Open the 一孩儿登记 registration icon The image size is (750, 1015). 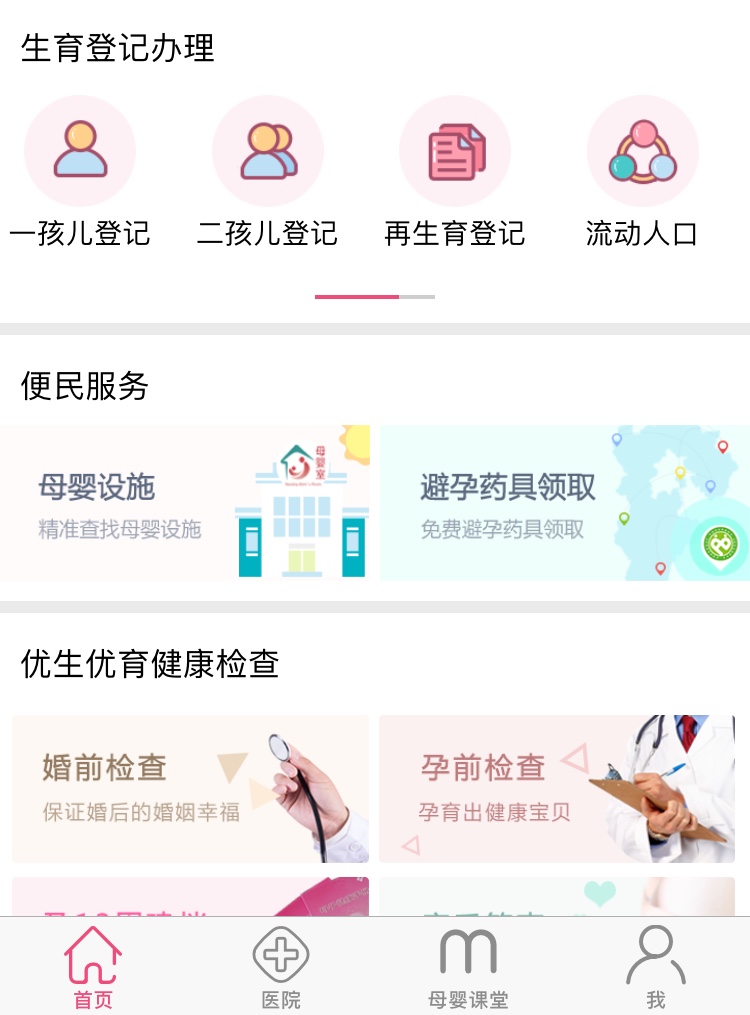click(81, 150)
